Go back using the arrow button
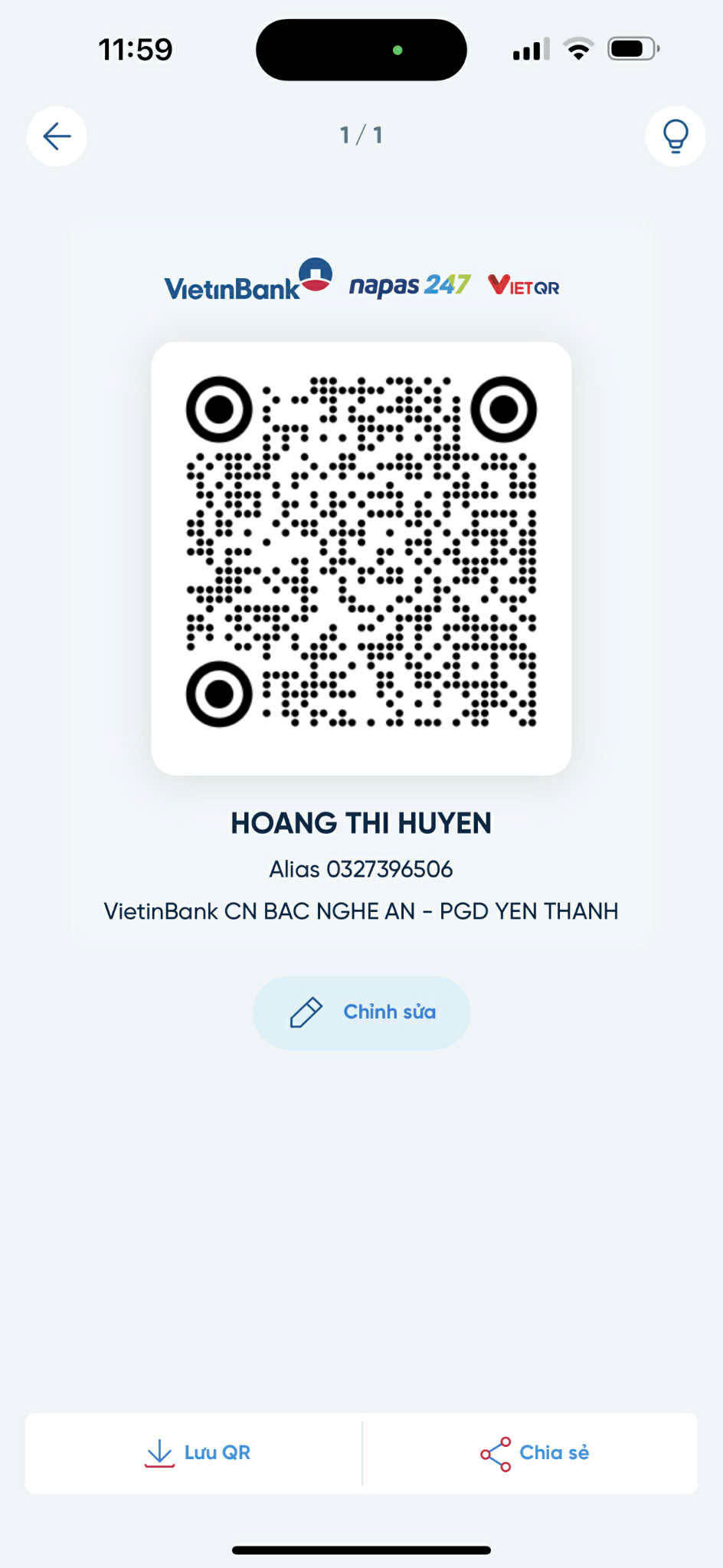This screenshot has height=1568, width=723. 57,136
